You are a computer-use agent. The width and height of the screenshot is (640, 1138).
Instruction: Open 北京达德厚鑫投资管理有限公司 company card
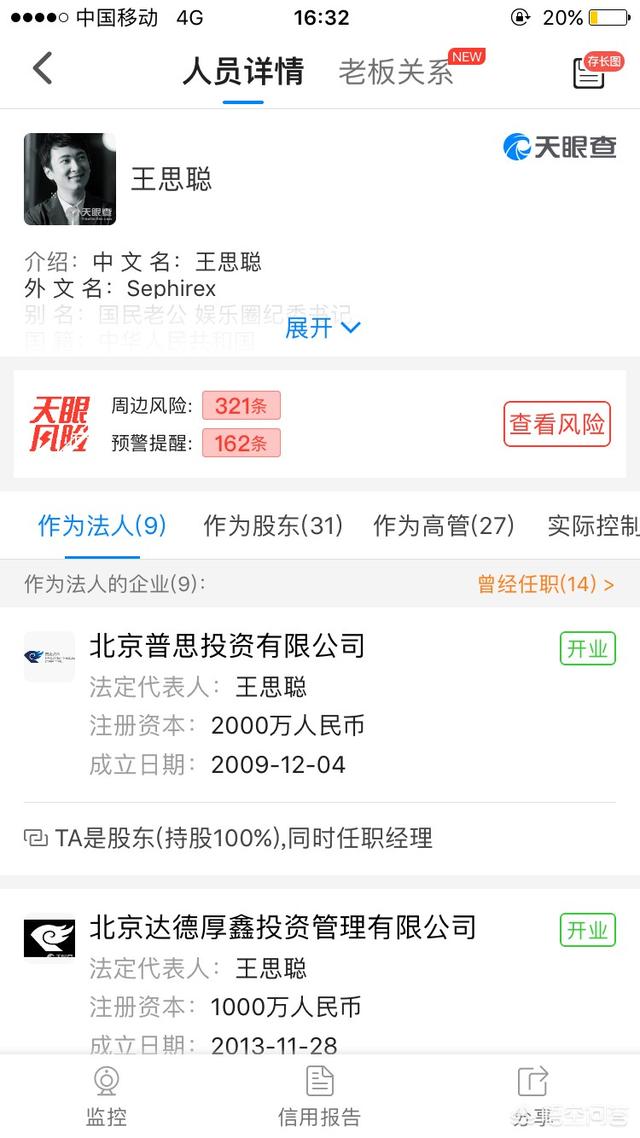(x=320, y=973)
